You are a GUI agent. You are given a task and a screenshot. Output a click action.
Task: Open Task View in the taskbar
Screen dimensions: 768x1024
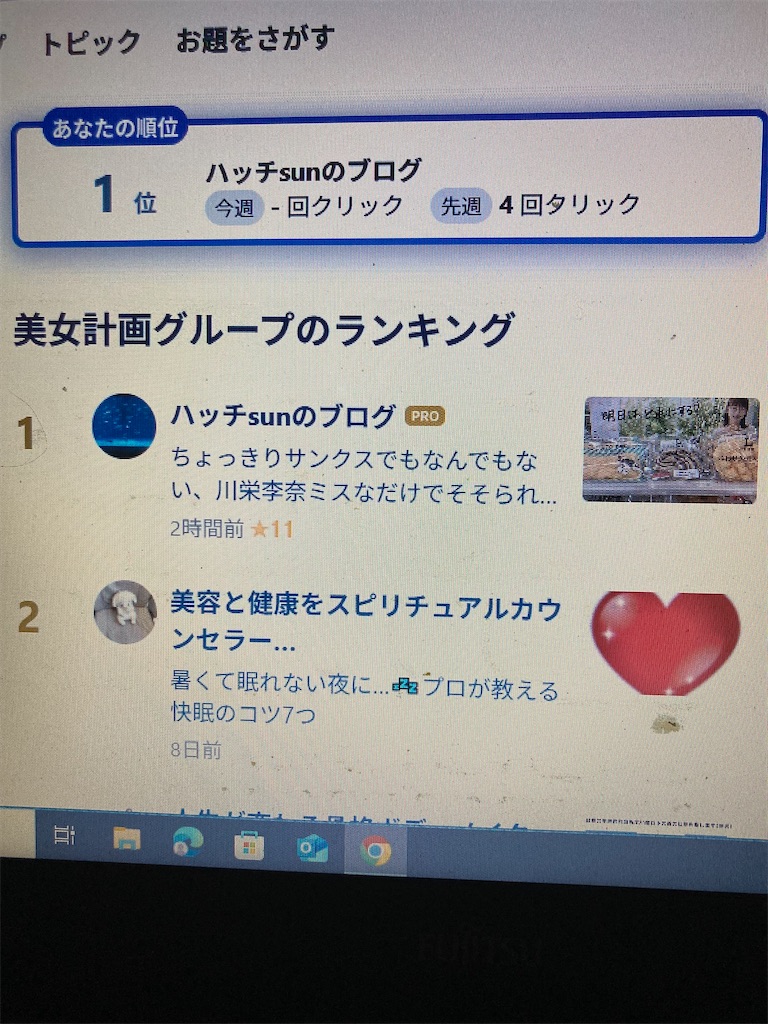[x=65, y=836]
